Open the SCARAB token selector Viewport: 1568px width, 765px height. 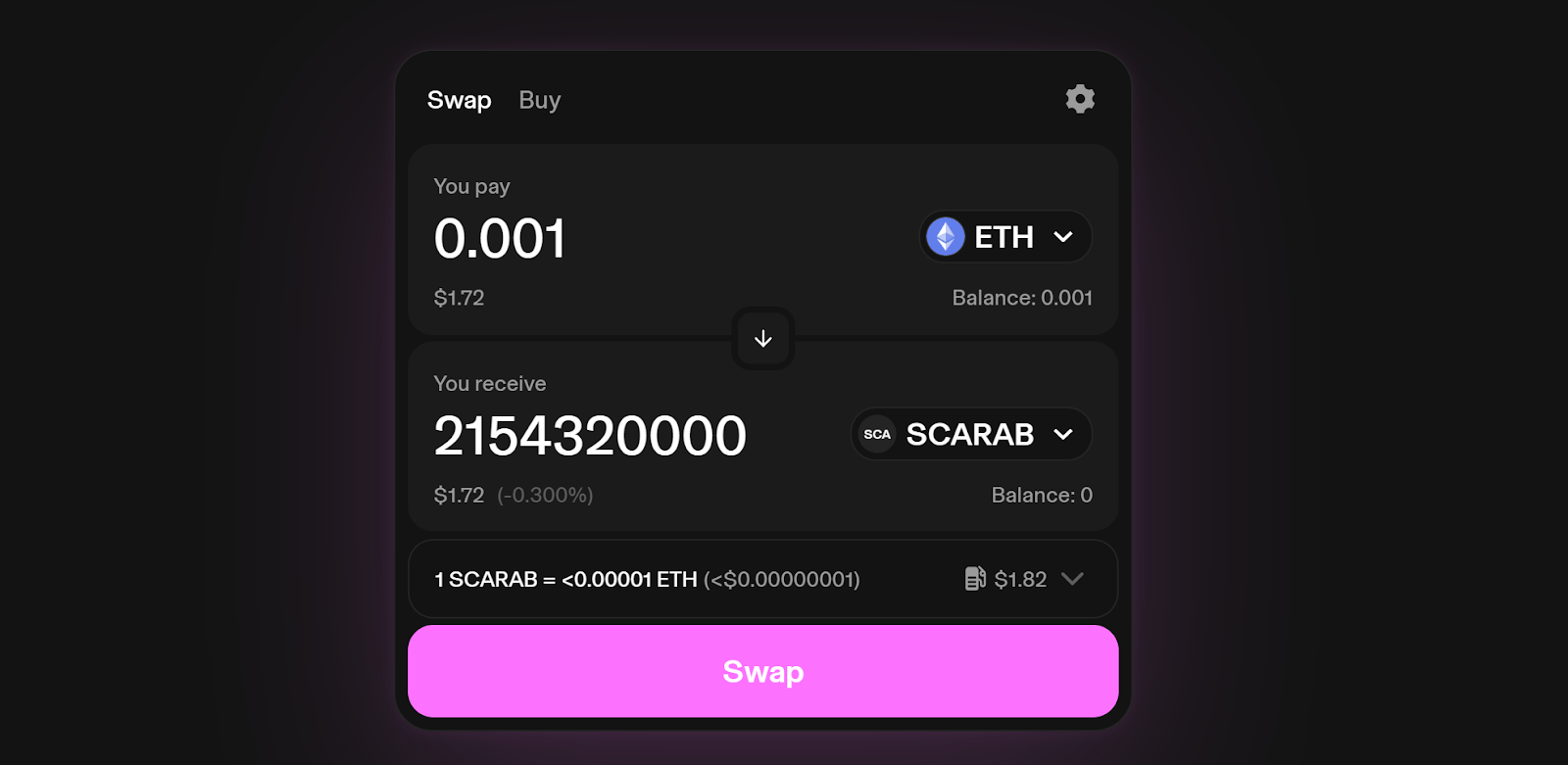pos(970,434)
